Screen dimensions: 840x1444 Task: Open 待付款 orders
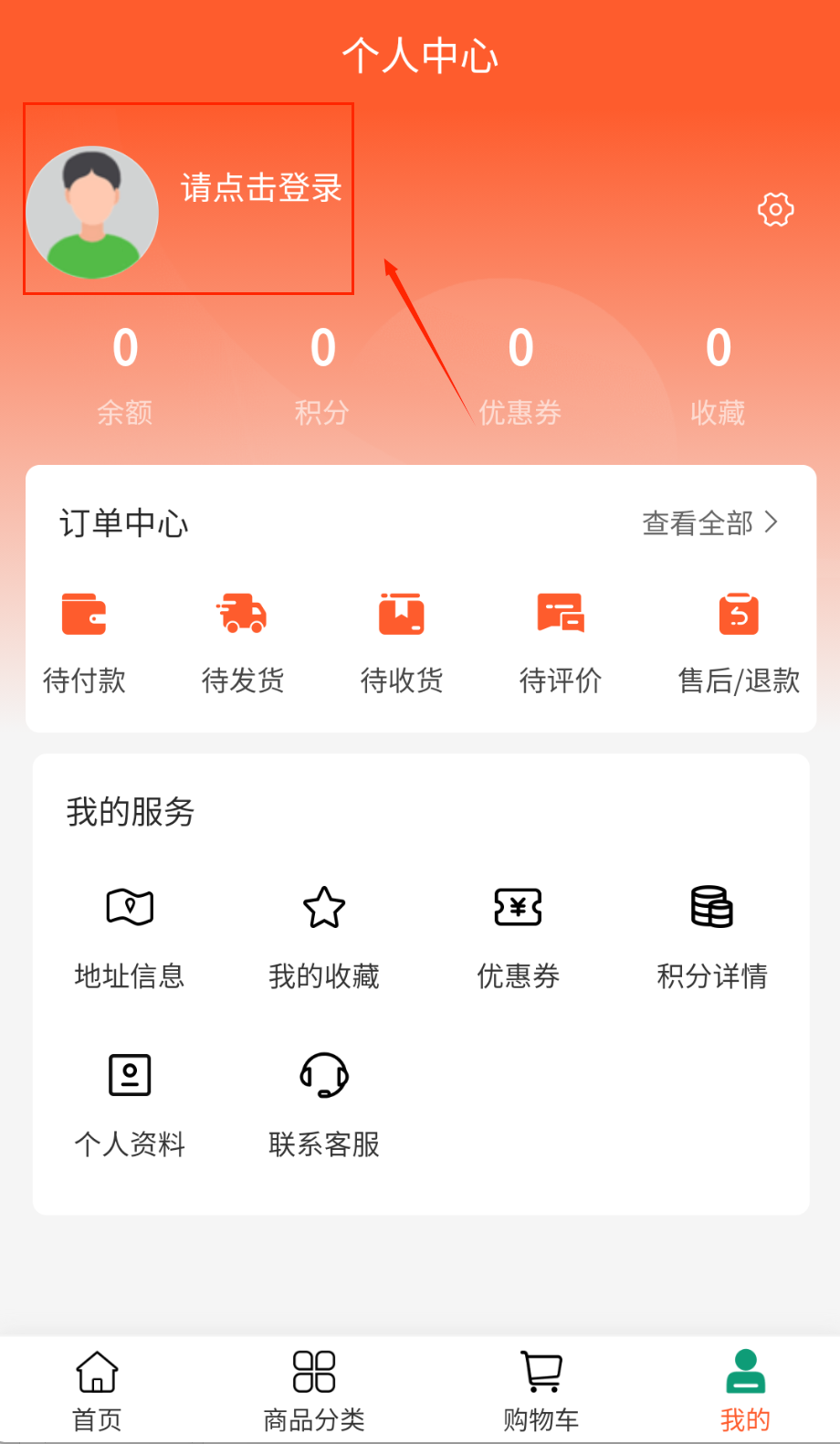[84, 639]
